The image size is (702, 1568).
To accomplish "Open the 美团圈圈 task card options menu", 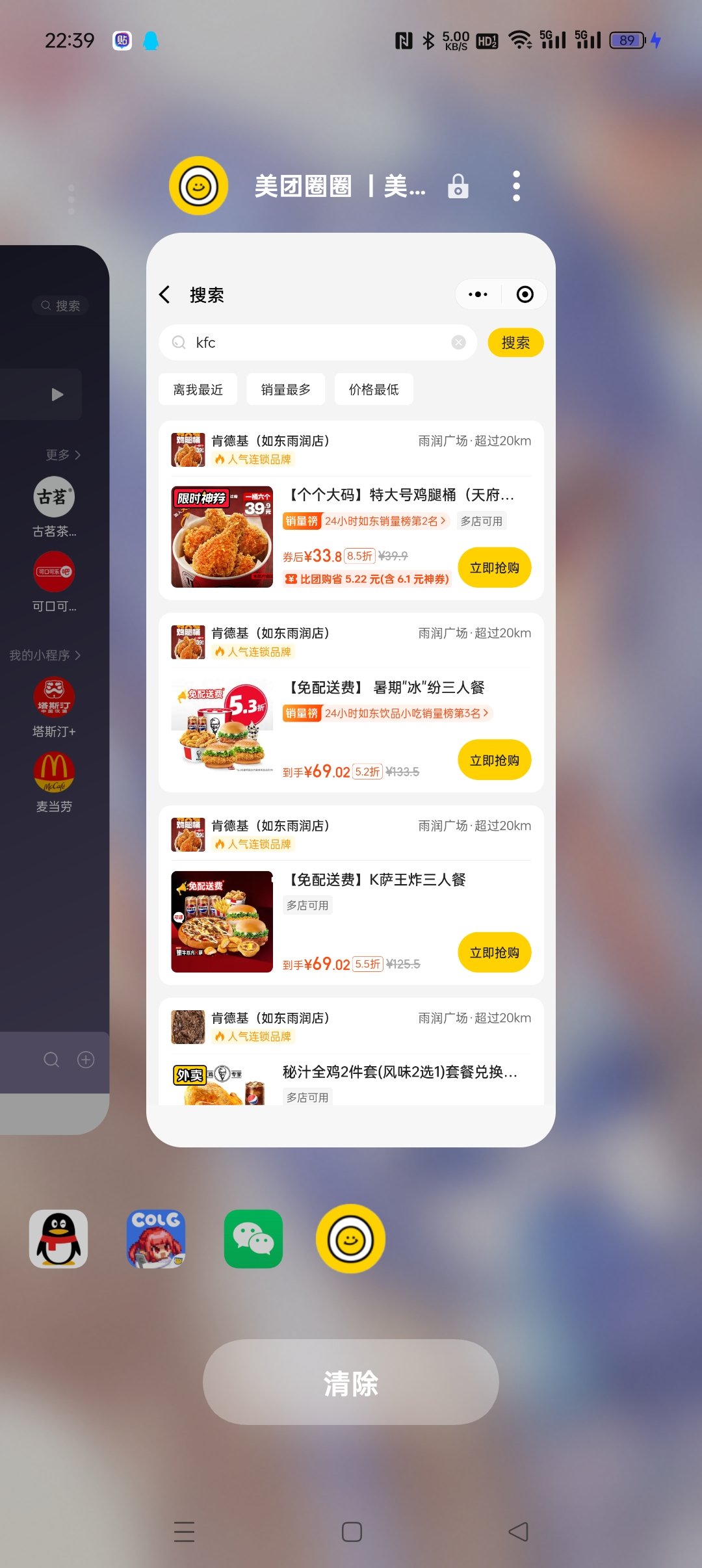I will click(516, 187).
